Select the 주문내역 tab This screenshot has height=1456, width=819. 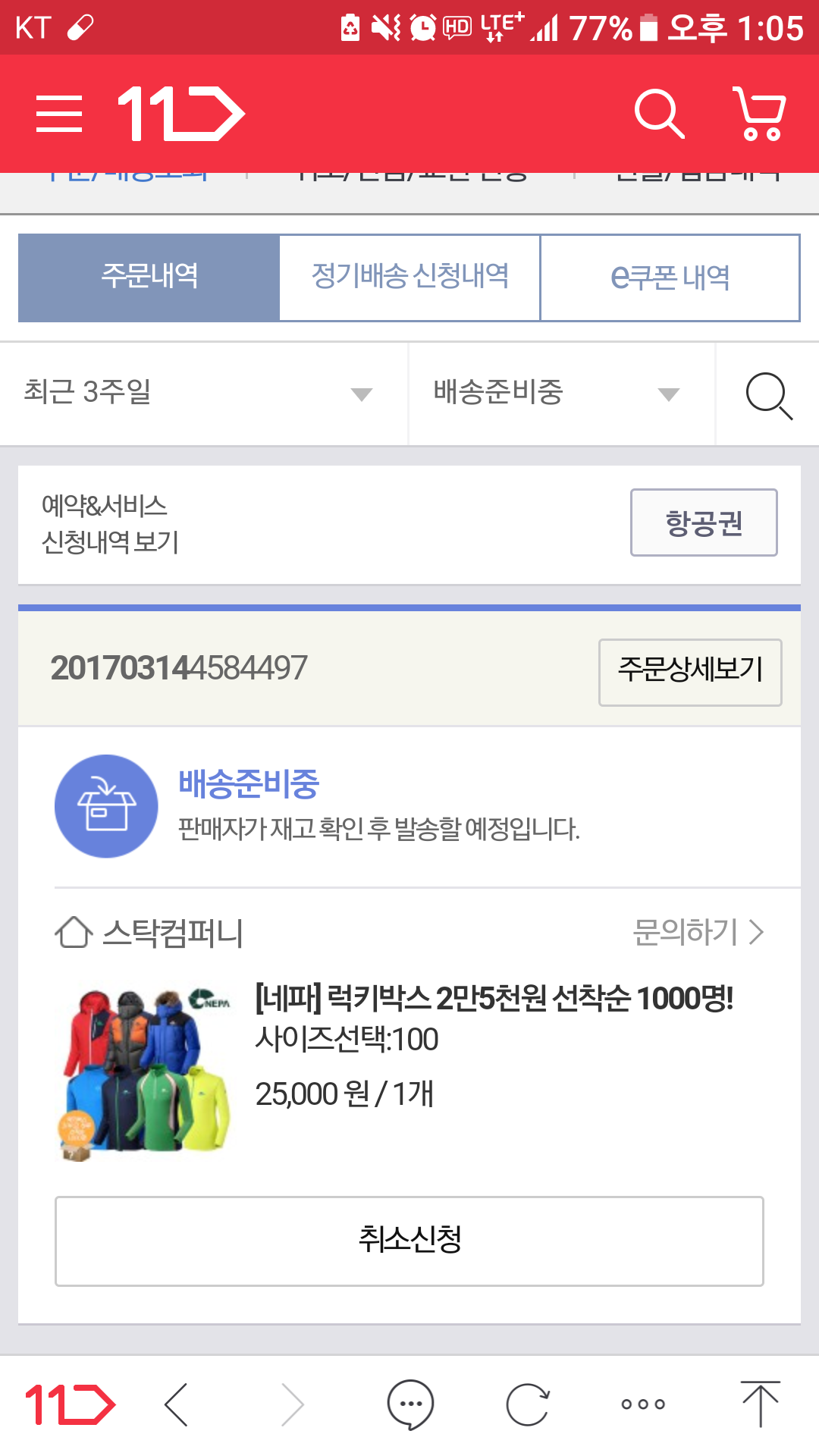tap(149, 277)
